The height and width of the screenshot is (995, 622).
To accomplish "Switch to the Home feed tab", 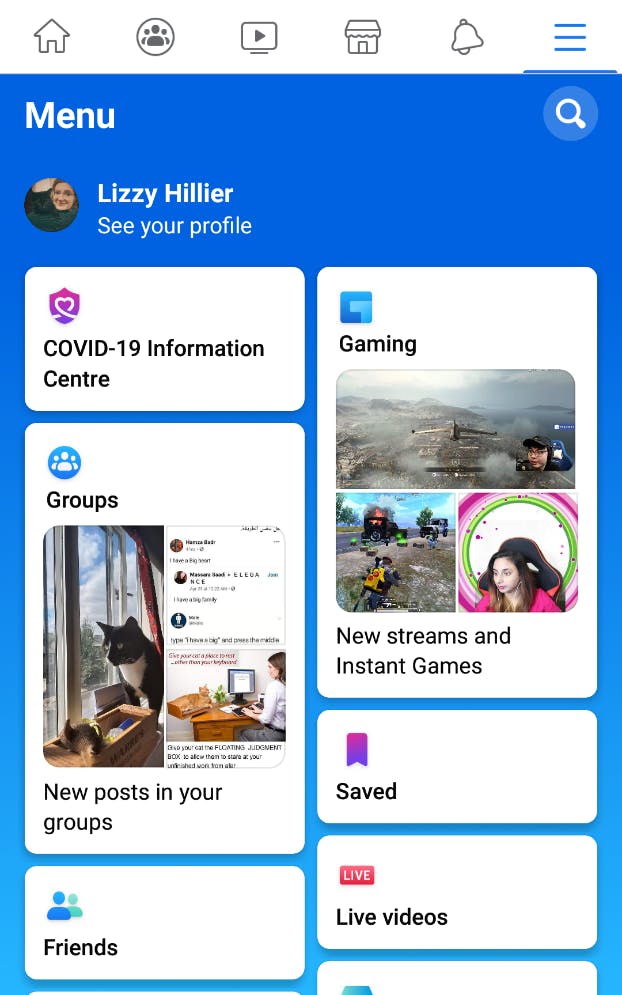I will pyautogui.click(x=52, y=37).
